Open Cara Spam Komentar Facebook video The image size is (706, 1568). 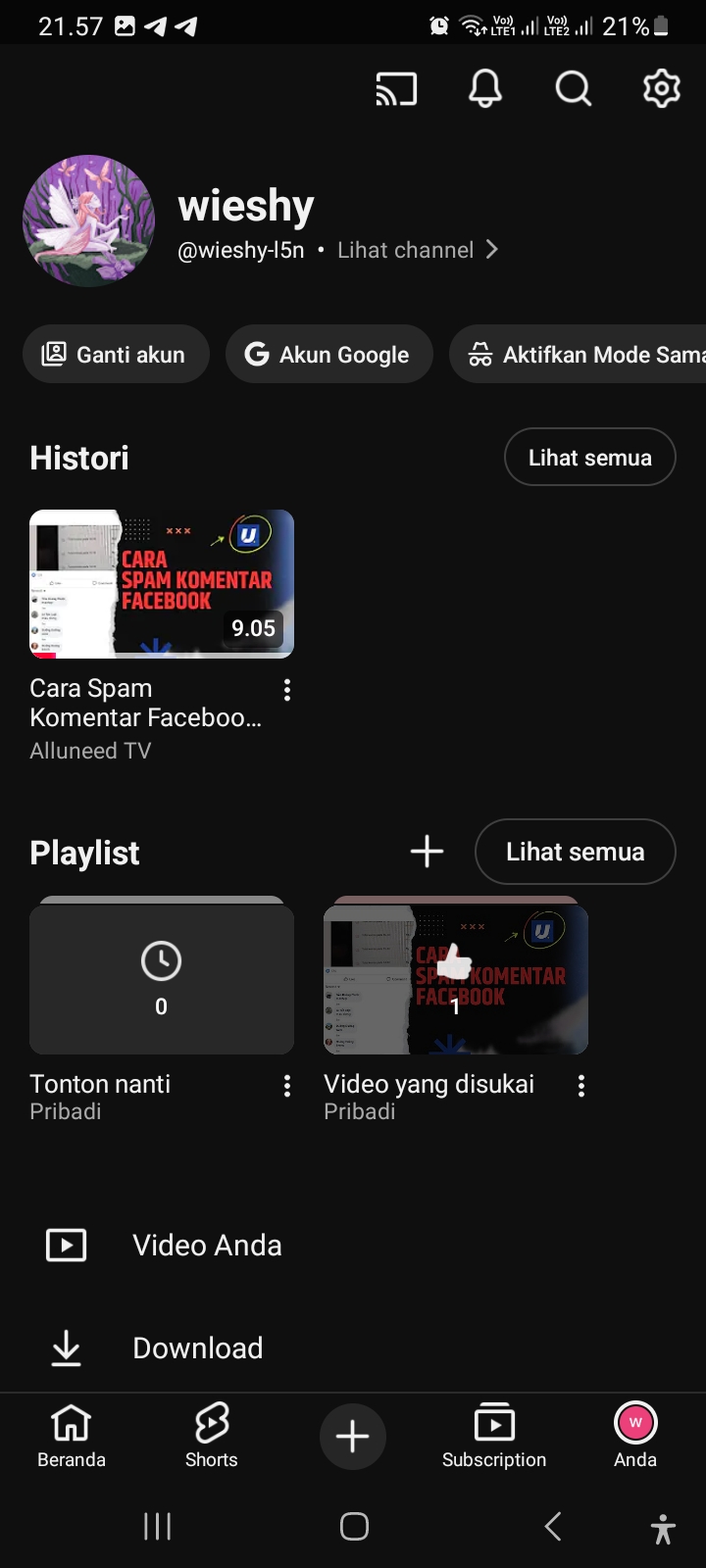[x=162, y=584]
